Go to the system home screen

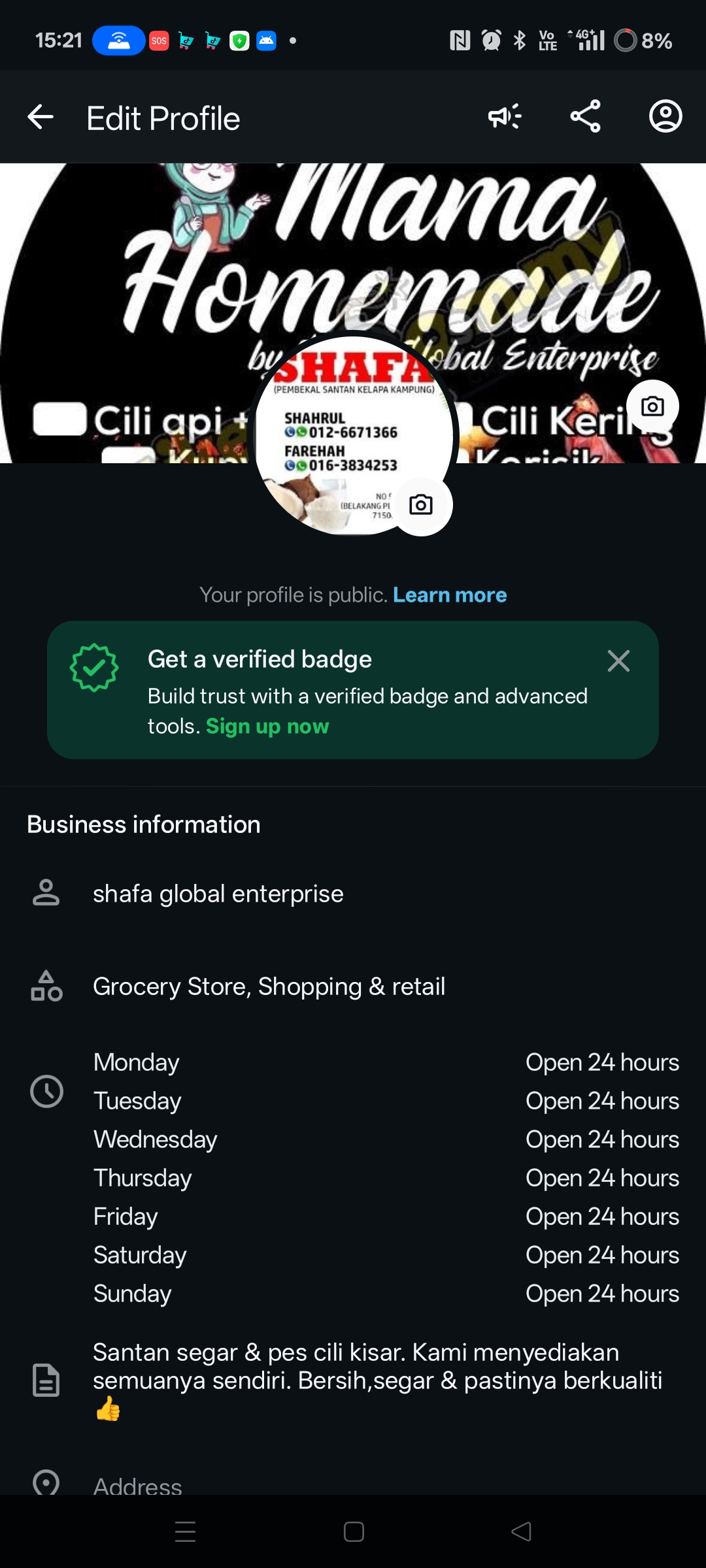(x=354, y=1531)
